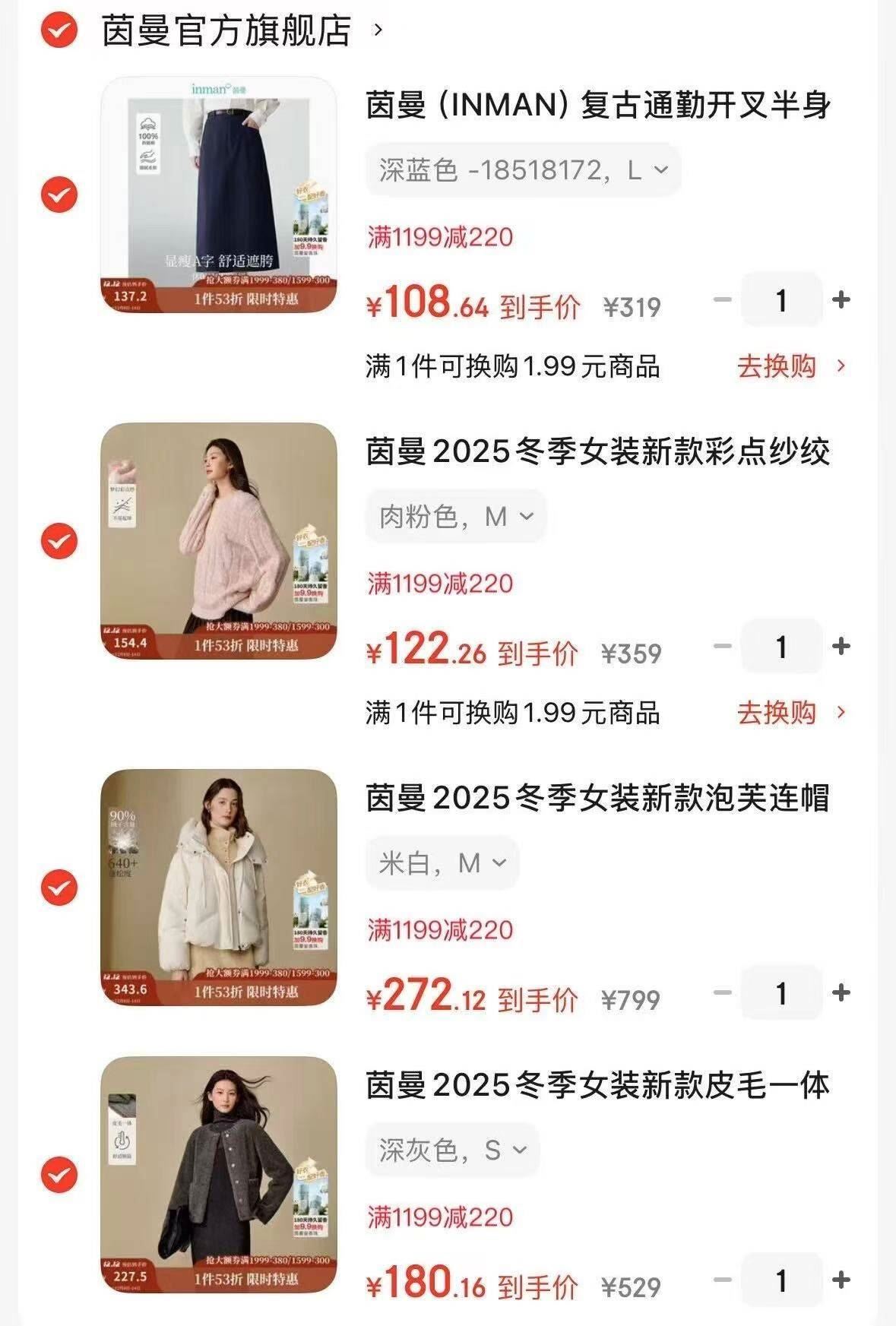This screenshot has width=896, height=1326.
Task: Change the 肉粉色, M size option
Action: click(456, 517)
